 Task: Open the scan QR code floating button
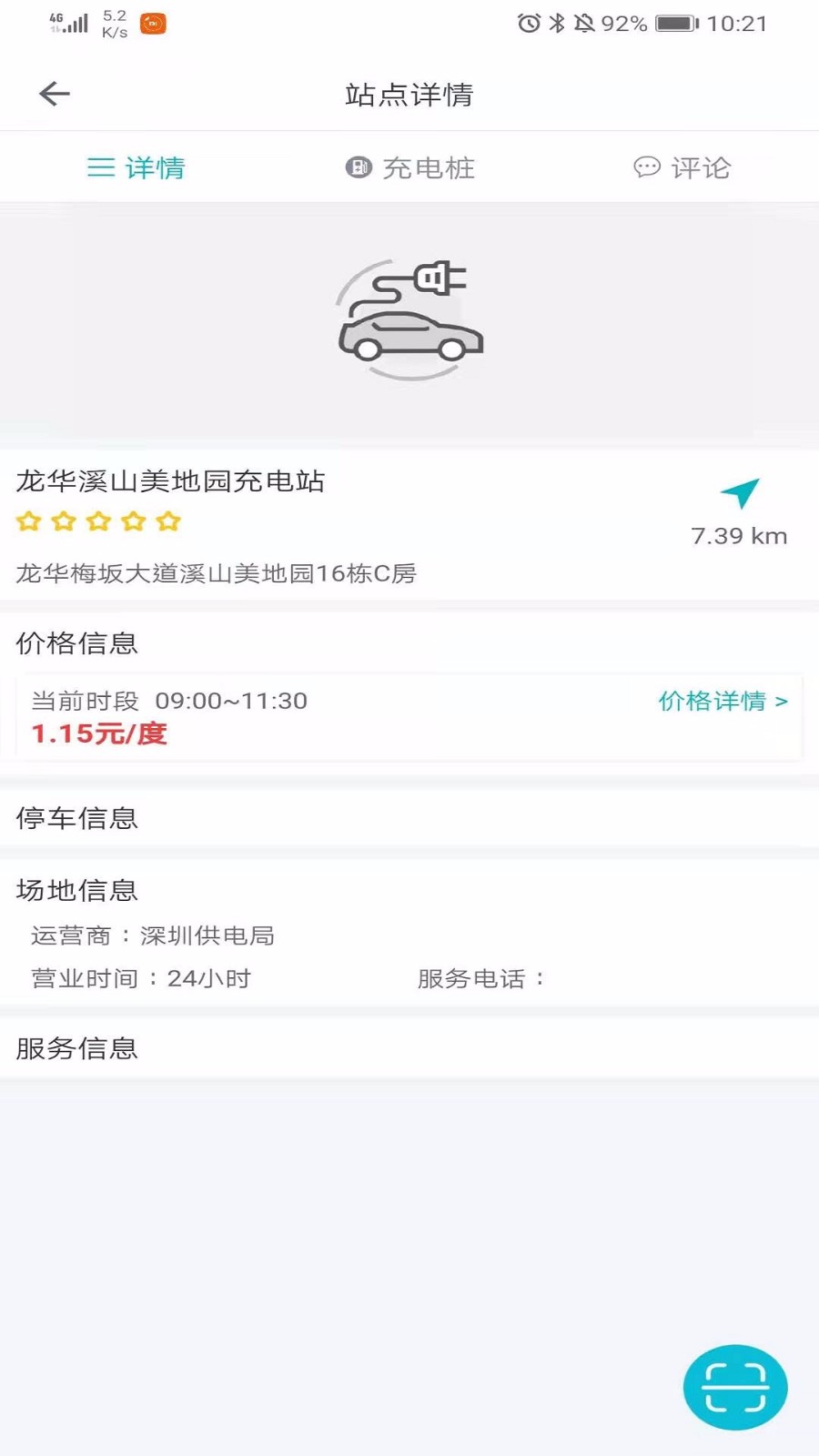pos(735,1387)
